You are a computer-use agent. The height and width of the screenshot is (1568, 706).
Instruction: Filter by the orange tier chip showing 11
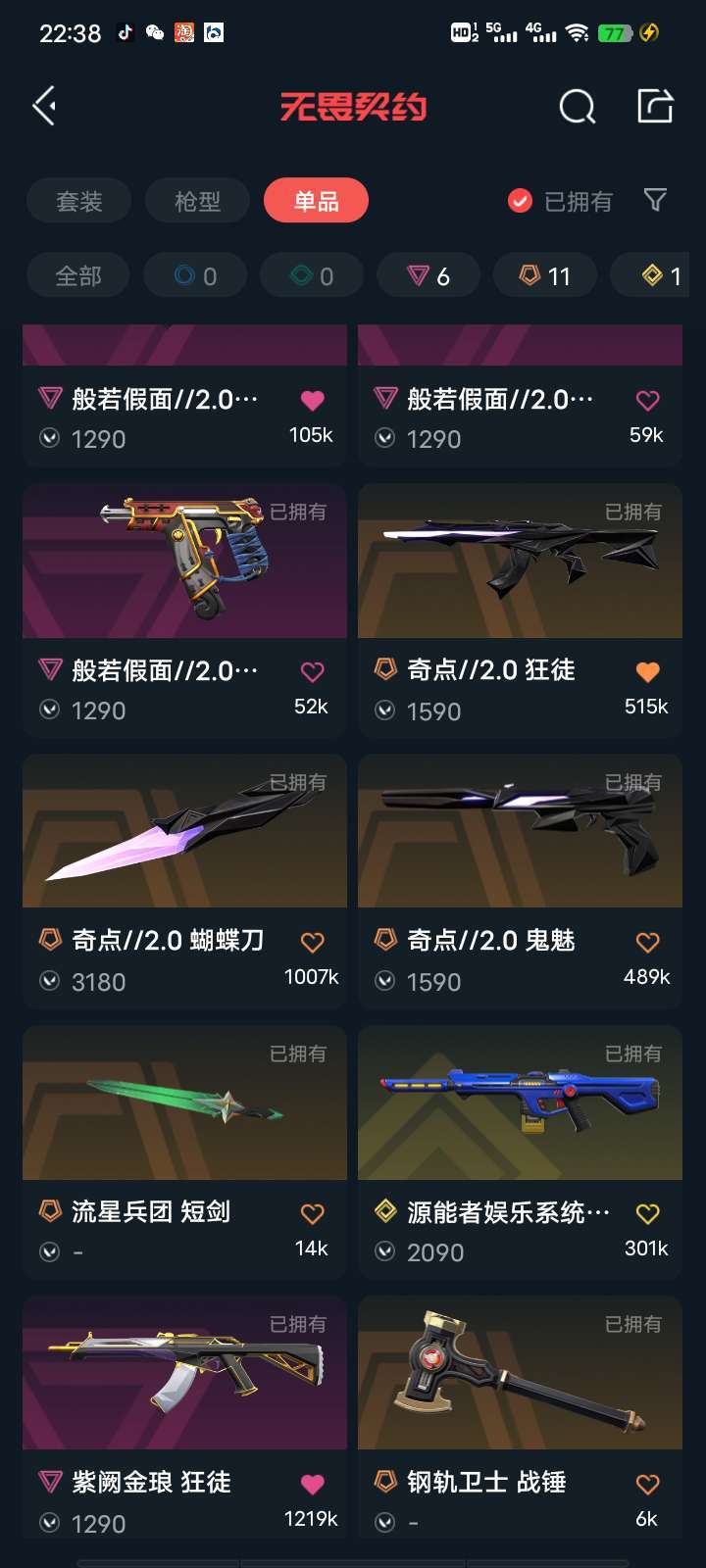[x=544, y=276]
